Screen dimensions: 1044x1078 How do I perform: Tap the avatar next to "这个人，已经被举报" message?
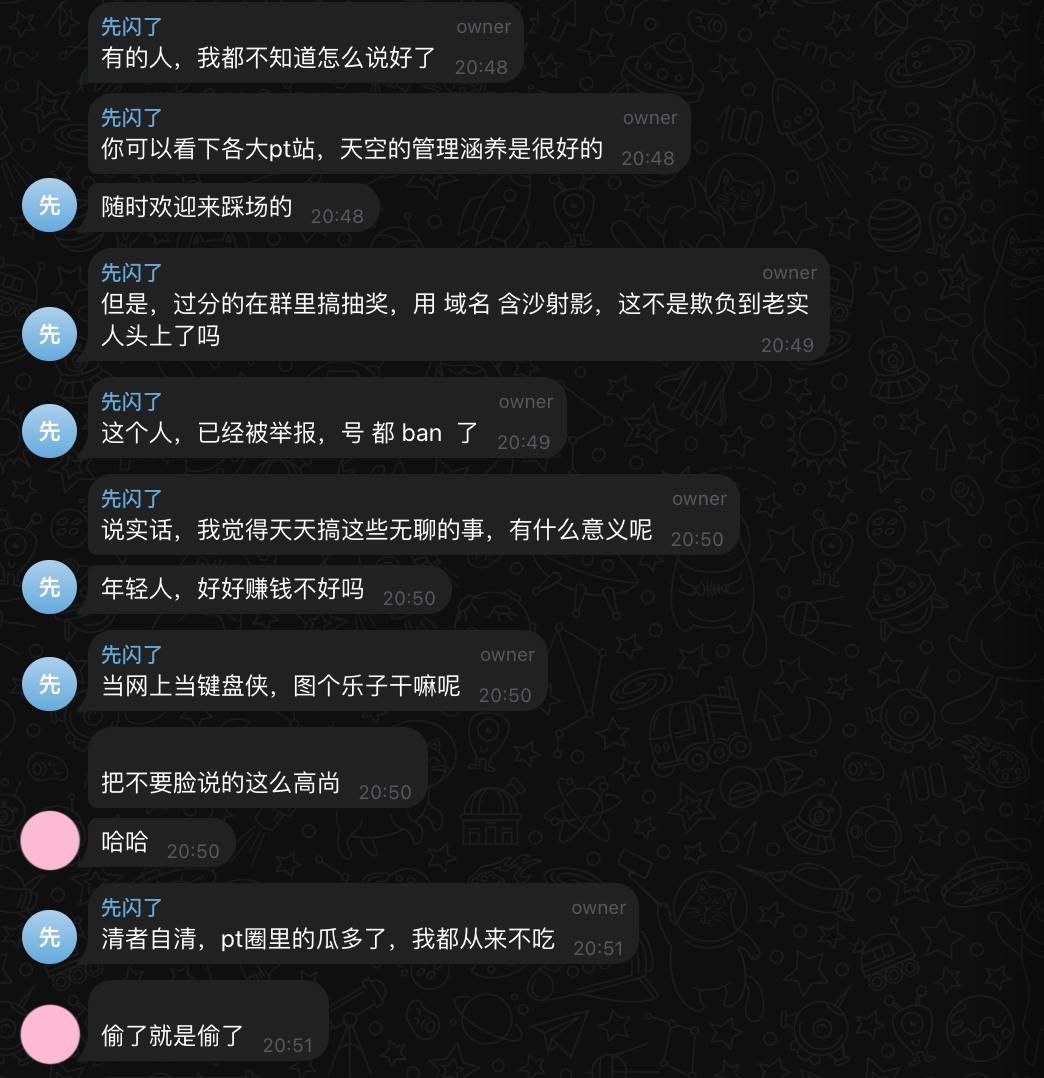[x=49, y=431]
